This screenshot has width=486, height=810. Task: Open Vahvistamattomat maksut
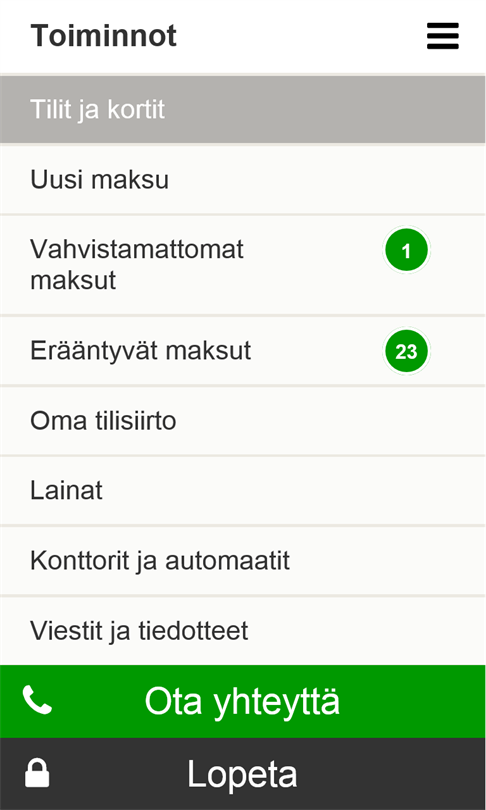point(243,265)
